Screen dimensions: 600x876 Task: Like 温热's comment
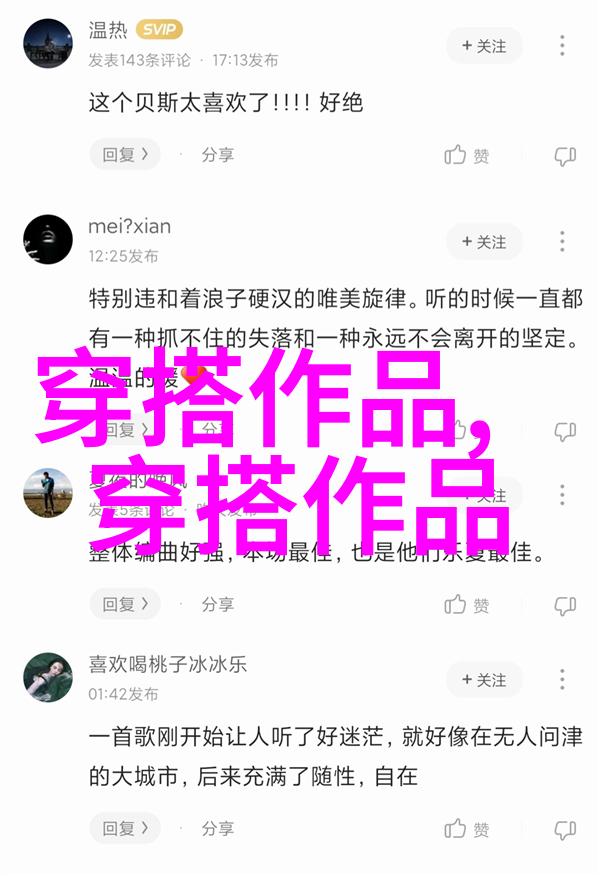(467, 156)
